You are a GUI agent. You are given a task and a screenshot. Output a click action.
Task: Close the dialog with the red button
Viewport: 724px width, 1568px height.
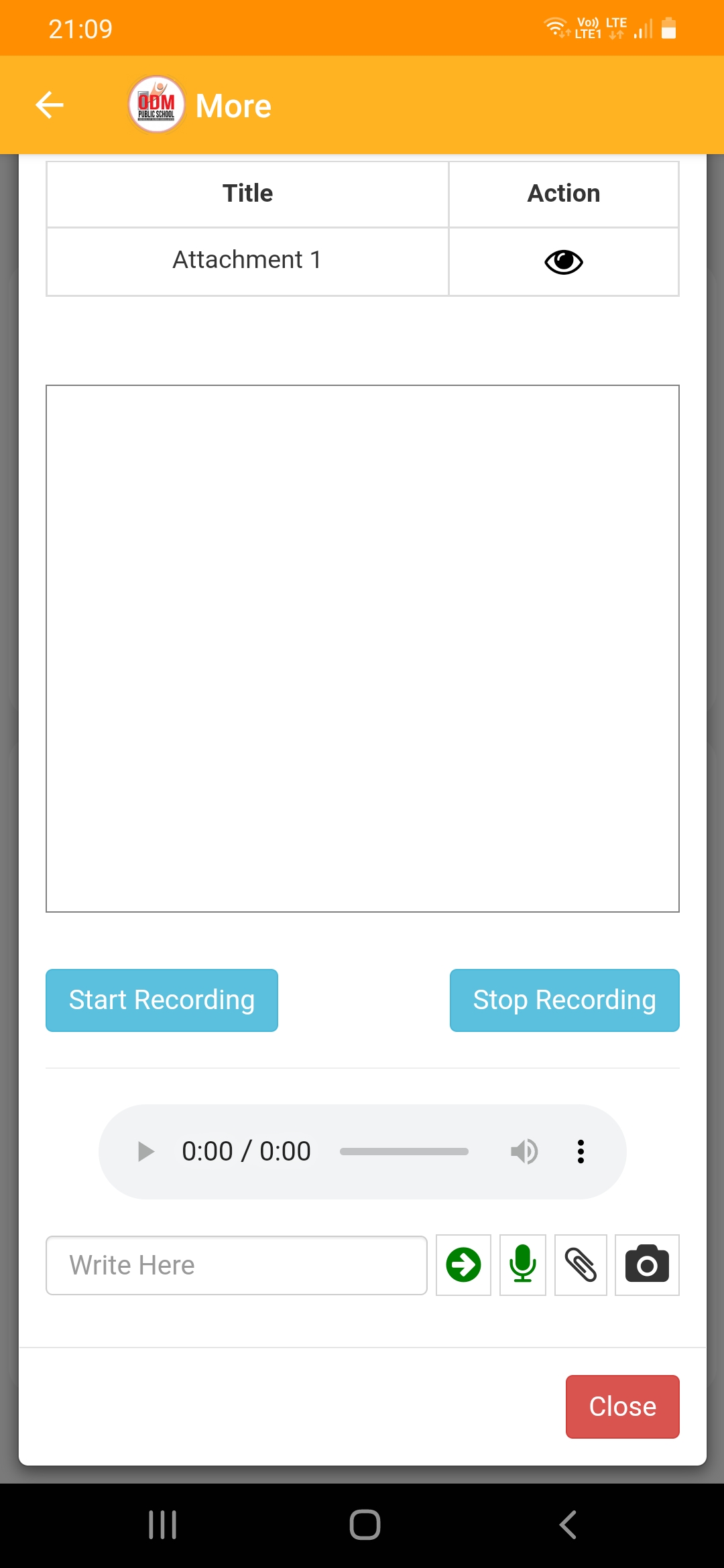coord(622,1407)
